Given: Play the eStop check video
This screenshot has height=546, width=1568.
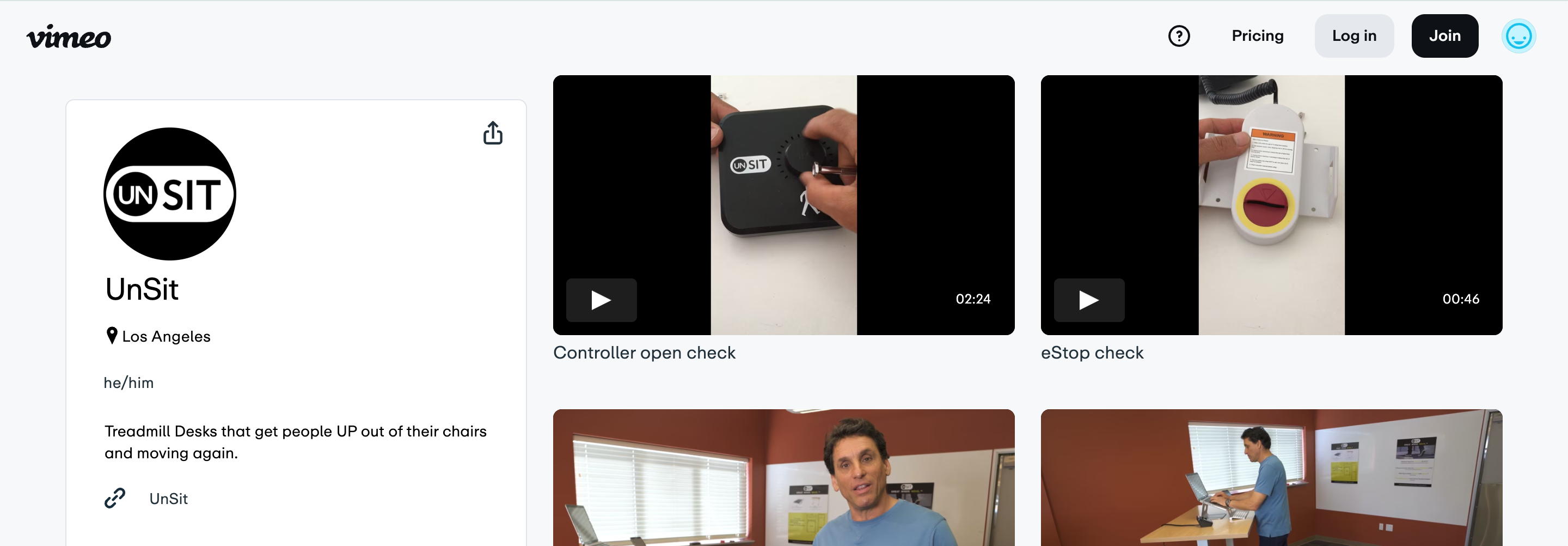Looking at the screenshot, I should coord(1088,300).
